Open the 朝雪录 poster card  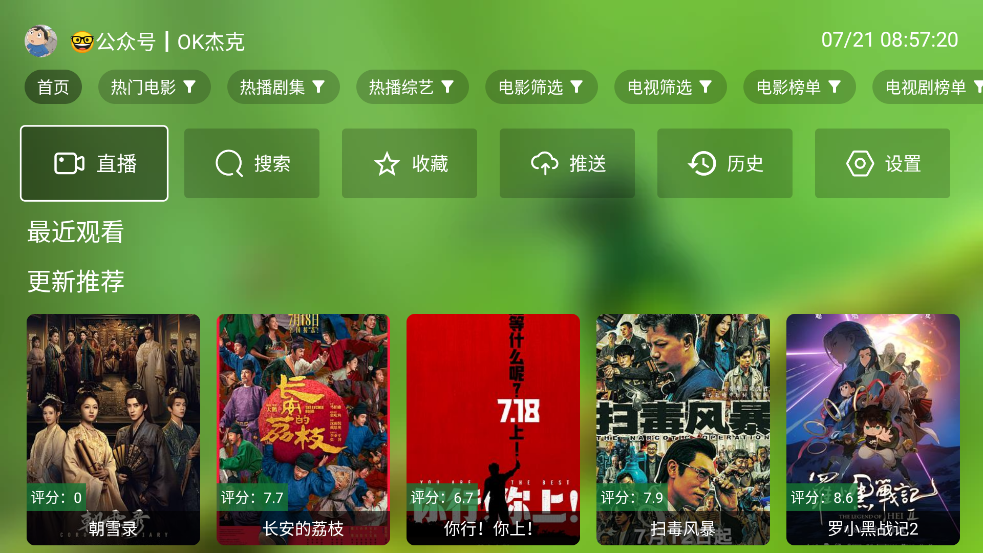click(x=113, y=430)
